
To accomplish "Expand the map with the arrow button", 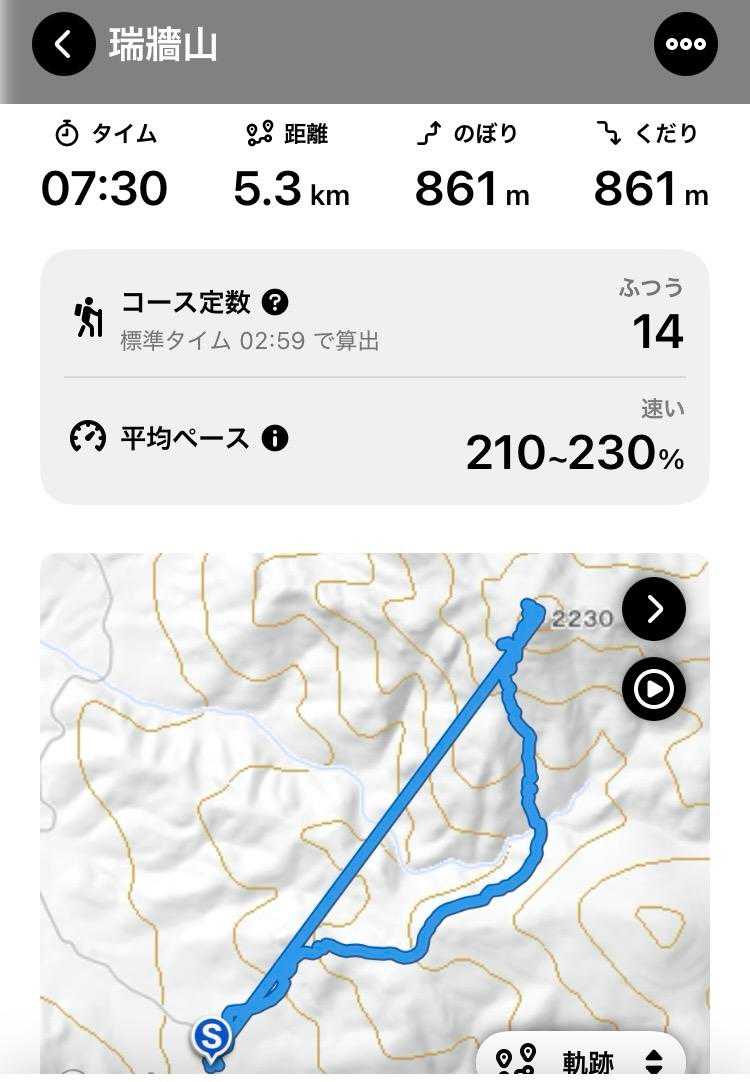I will pos(654,609).
